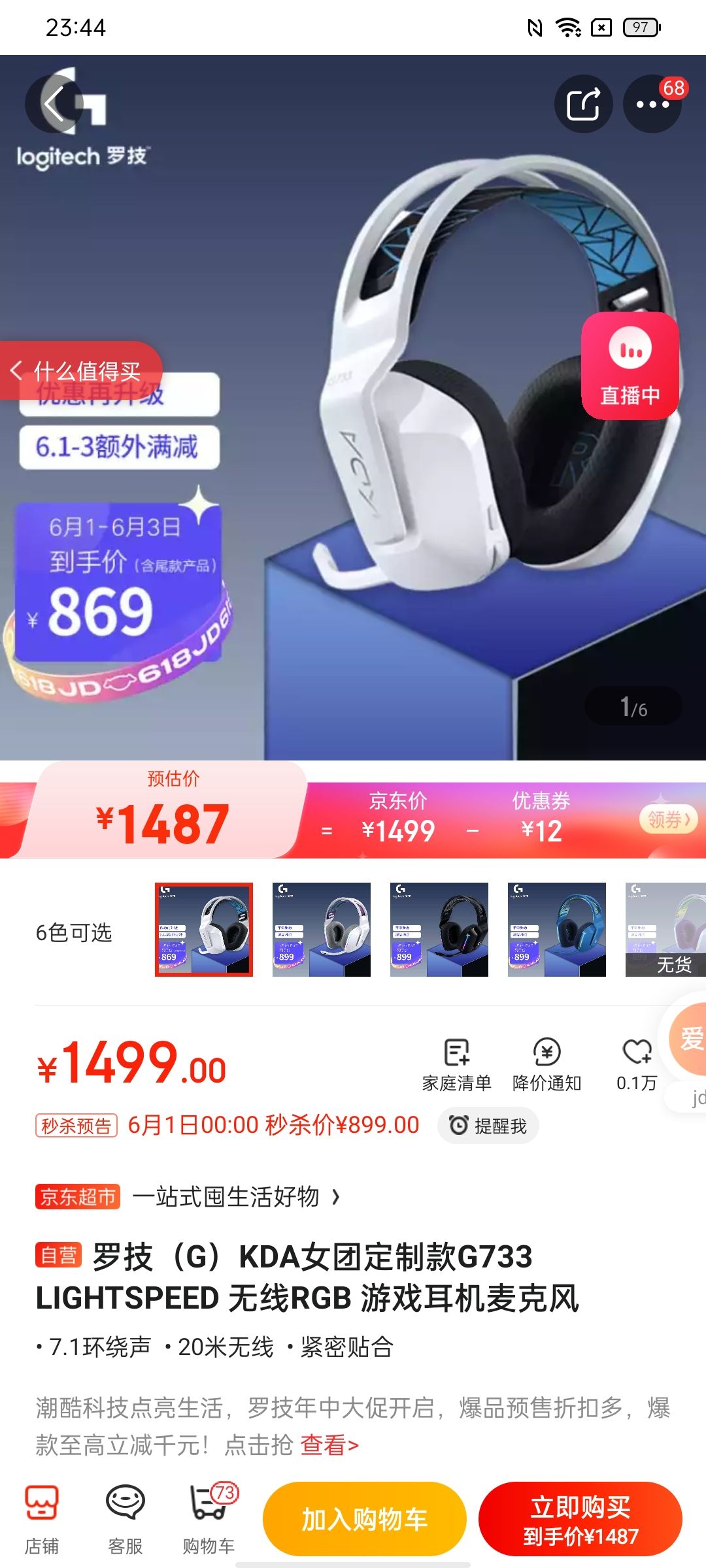Tap 加入购物车 button
Viewport: 706px width, 1568px height.
pos(365,1519)
